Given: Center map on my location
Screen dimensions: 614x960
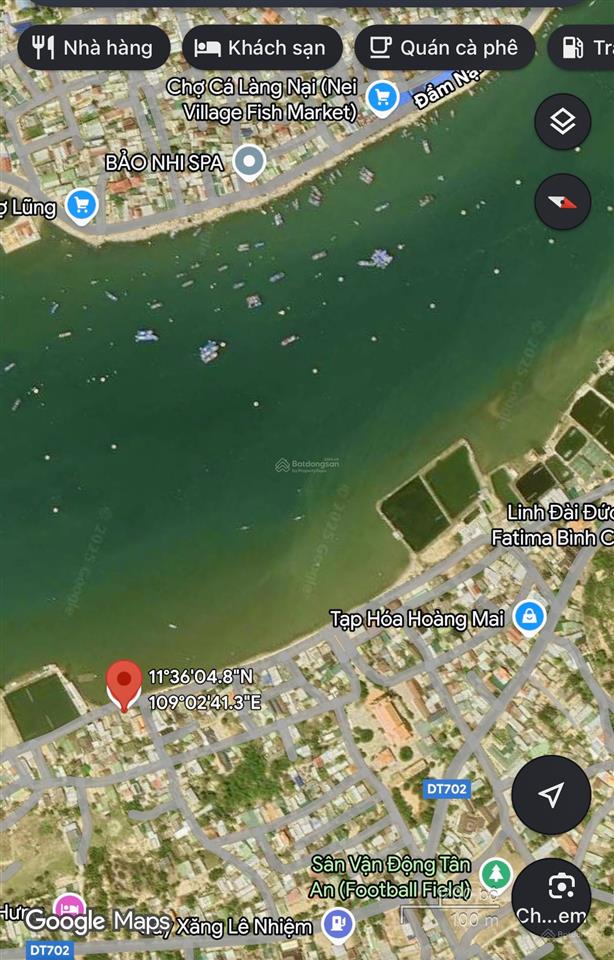Looking at the screenshot, I should point(551,795).
